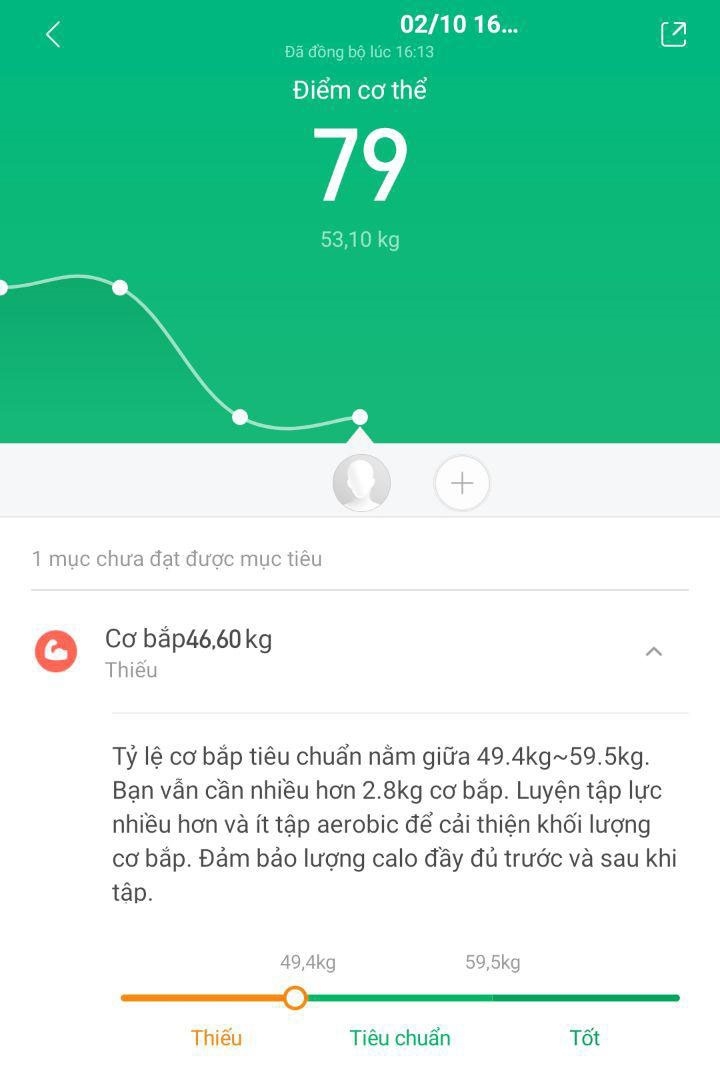
Task: Select the Tốt zone label
Action: [586, 1039]
